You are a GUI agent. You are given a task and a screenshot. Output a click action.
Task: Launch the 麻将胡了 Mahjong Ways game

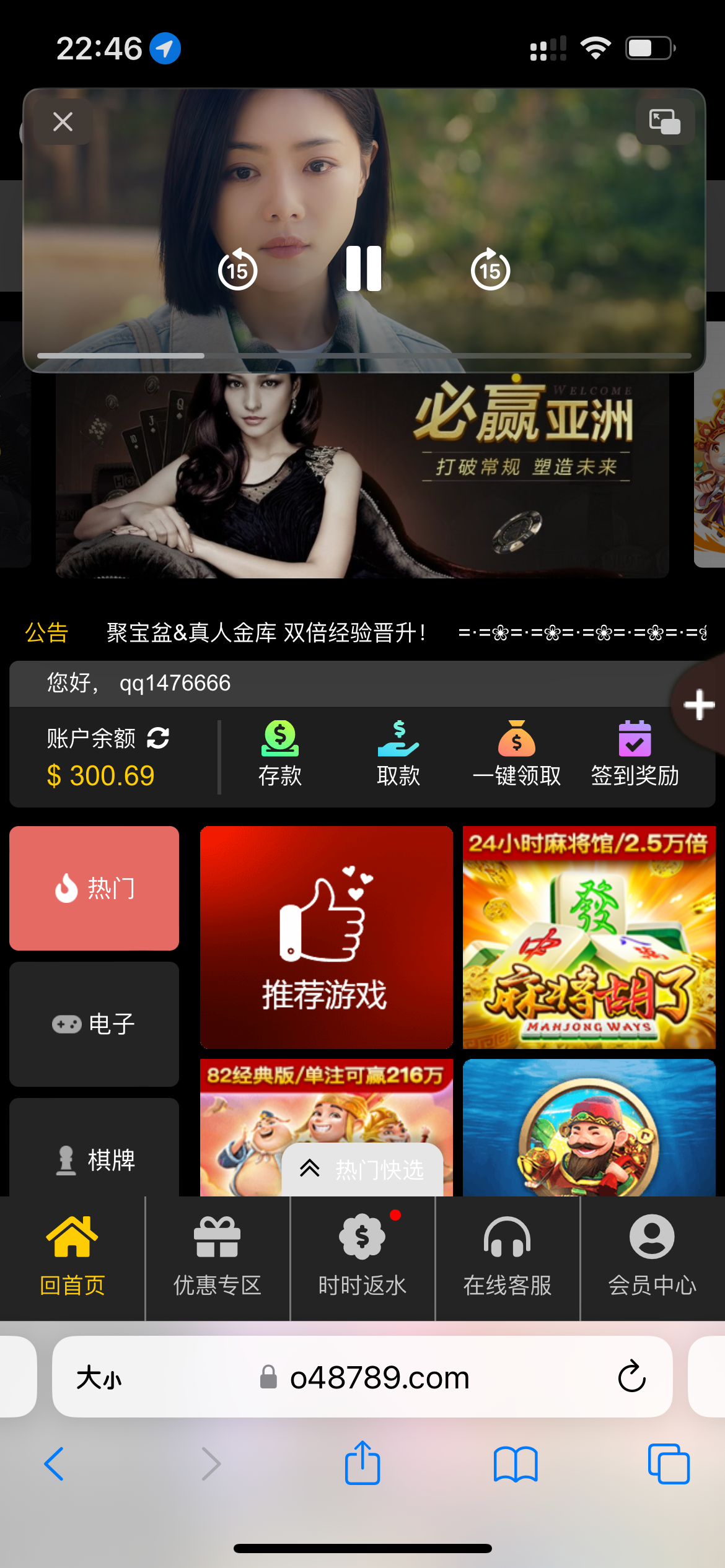tap(589, 937)
